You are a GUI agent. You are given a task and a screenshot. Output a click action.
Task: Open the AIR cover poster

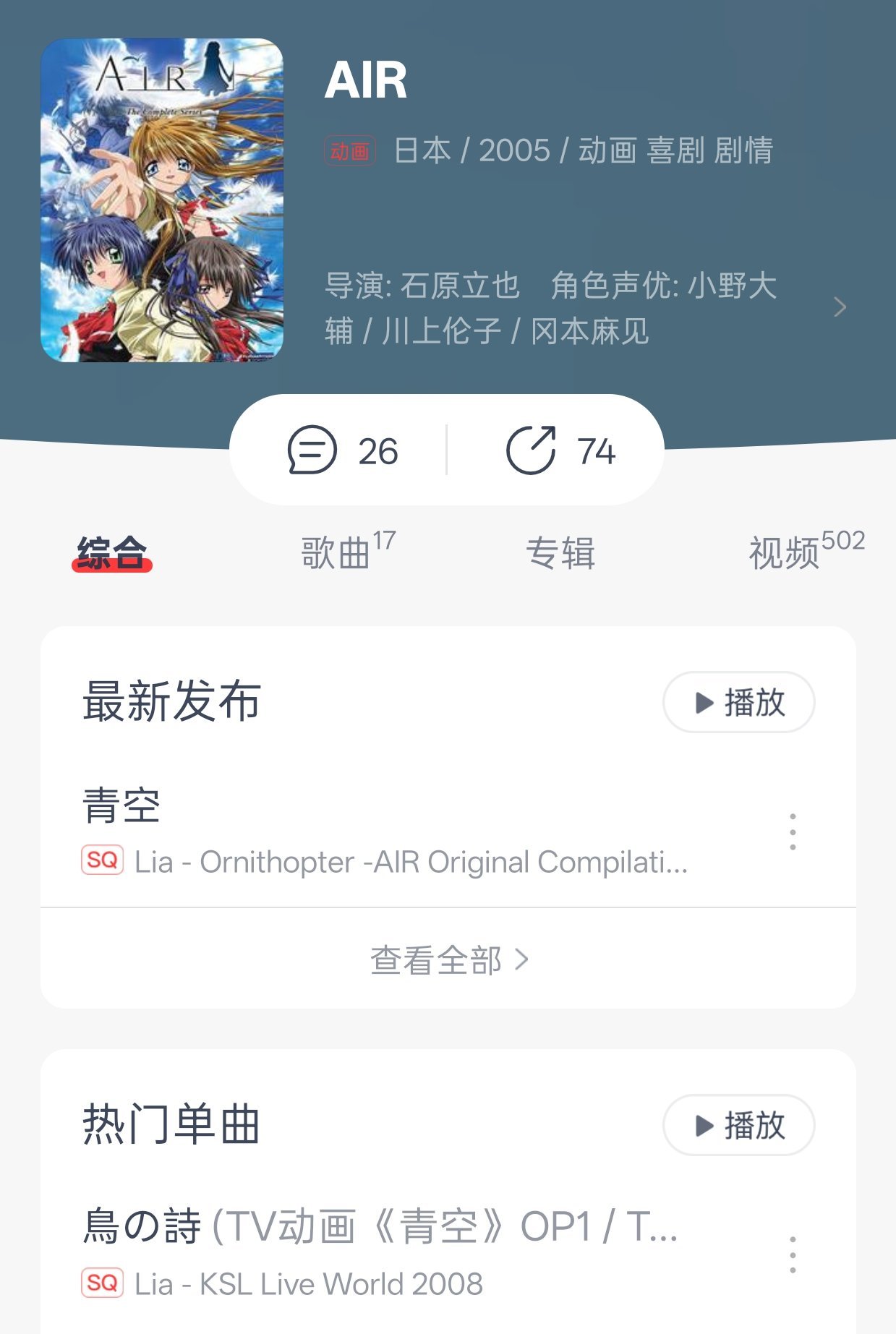(x=162, y=200)
